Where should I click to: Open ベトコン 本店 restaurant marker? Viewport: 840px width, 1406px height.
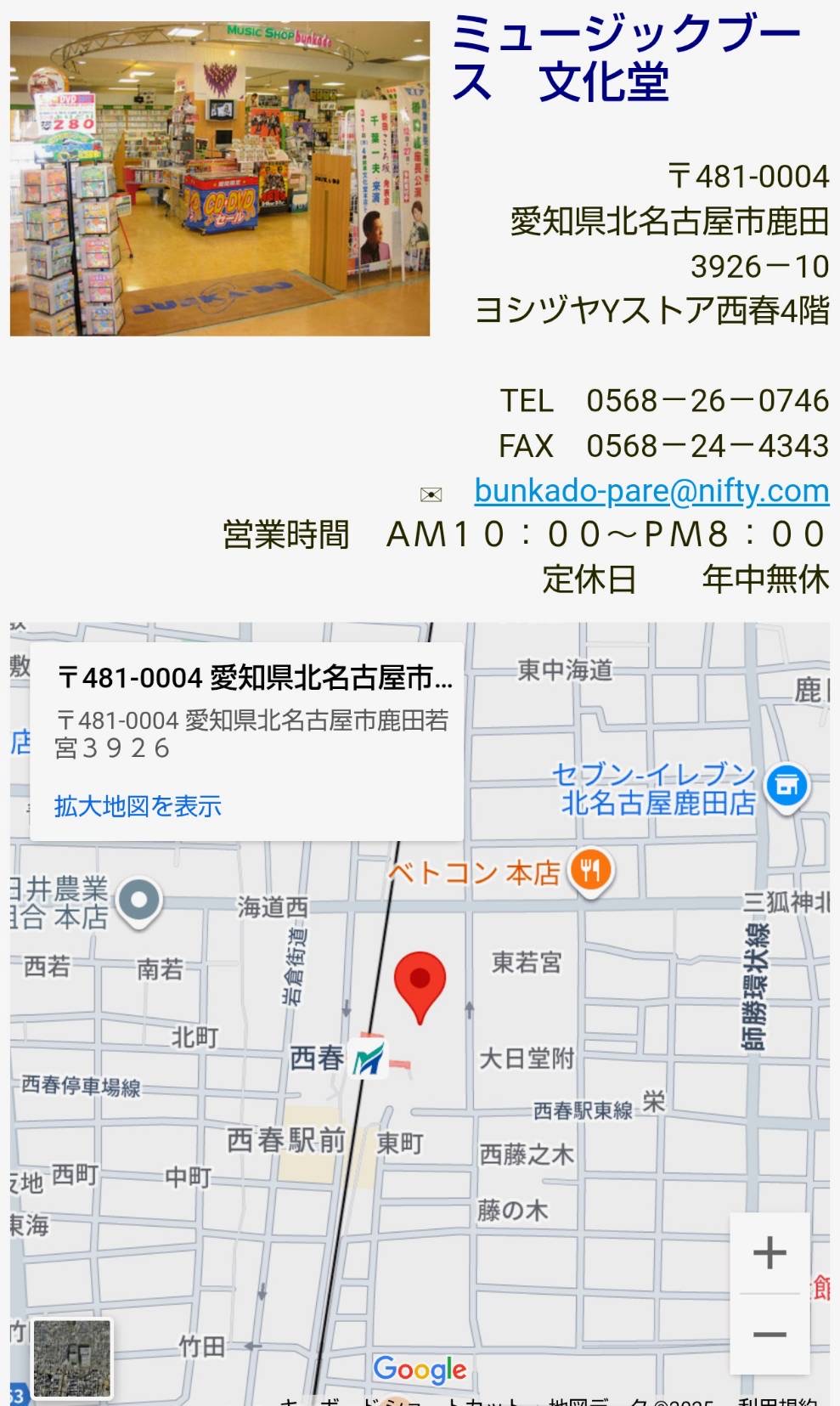[x=591, y=871]
